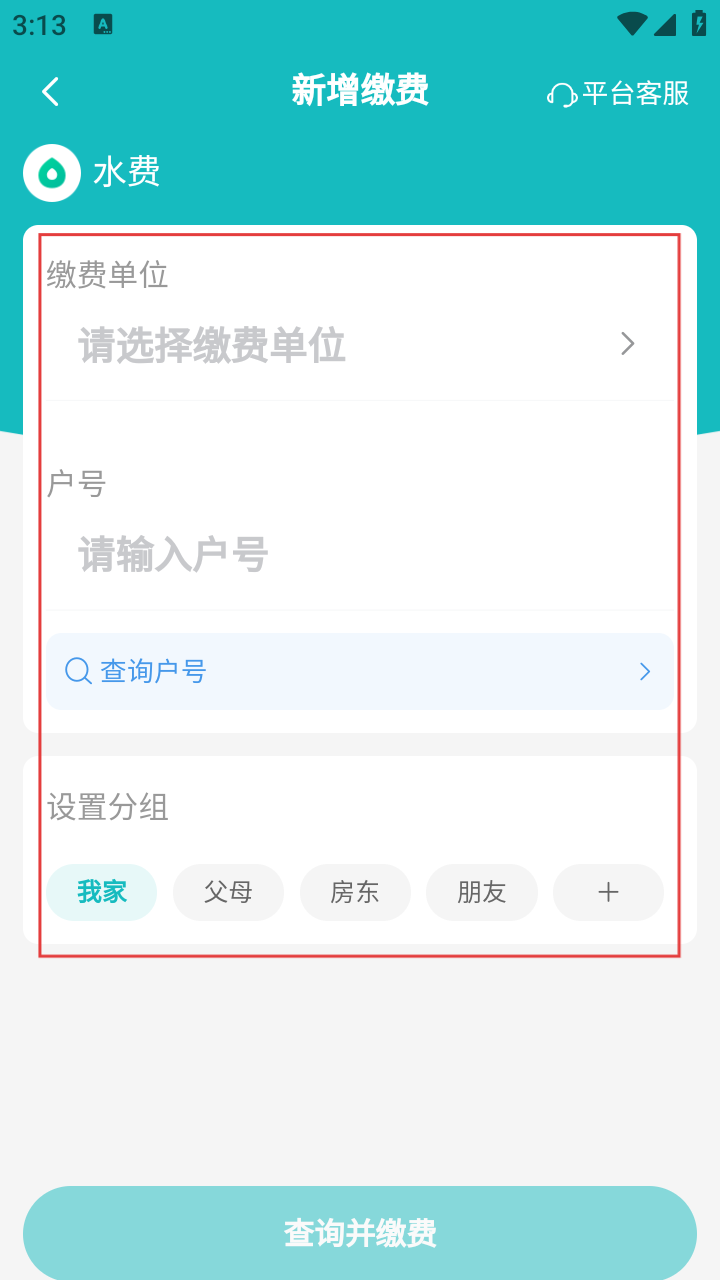Viewport: 720px width, 1280px height.
Task: Tap the 请输入户号 field
Action: coord(358,554)
